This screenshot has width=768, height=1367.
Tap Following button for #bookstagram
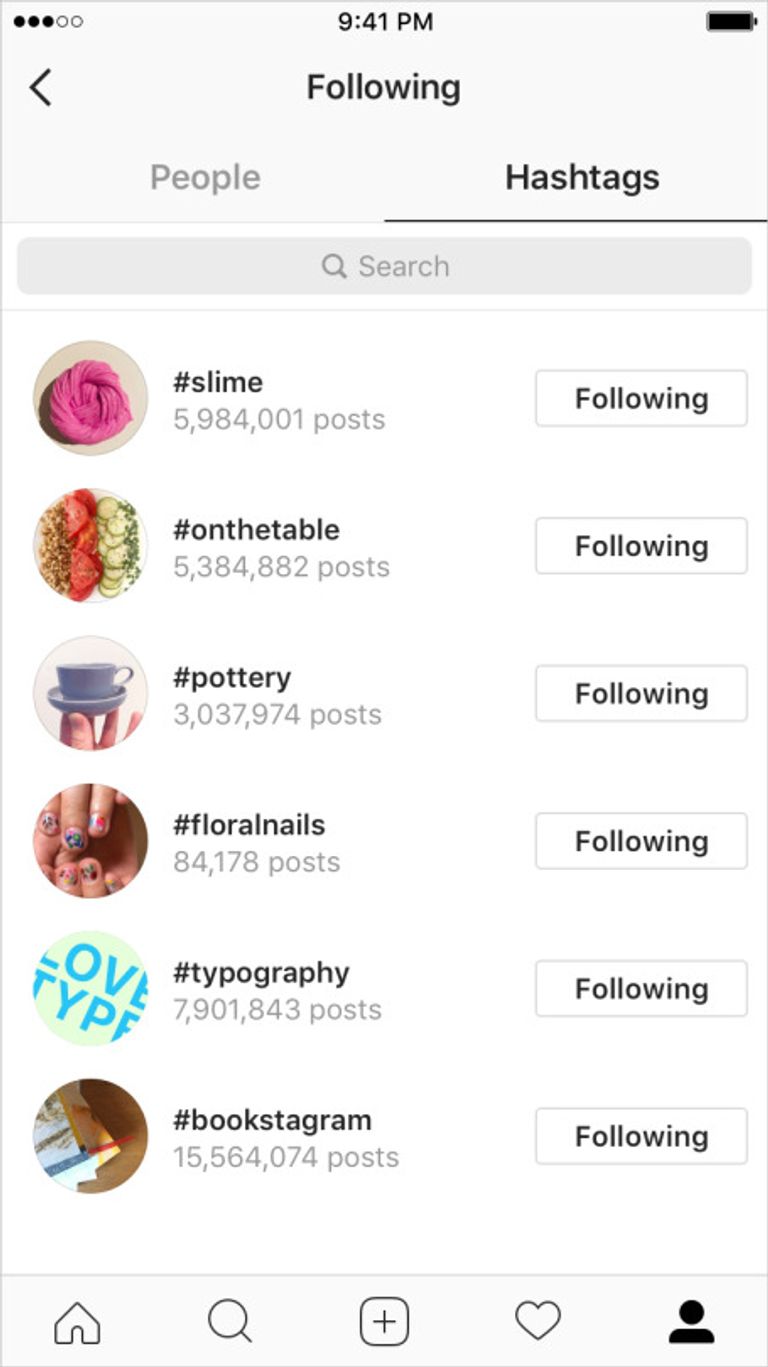pyautogui.click(x=641, y=1136)
